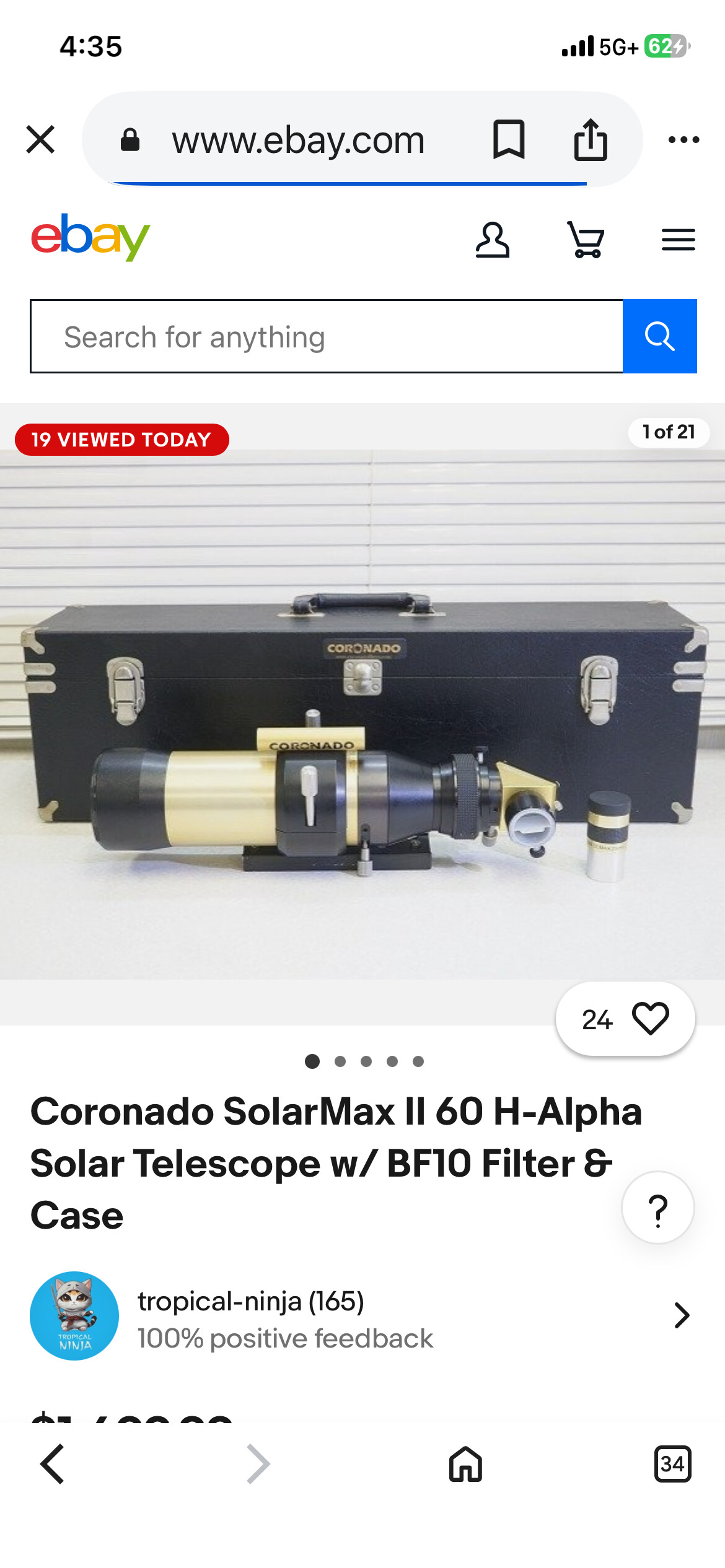Go to the browser home page
The height and width of the screenshot is (1568, 725).
point(465,1464)
